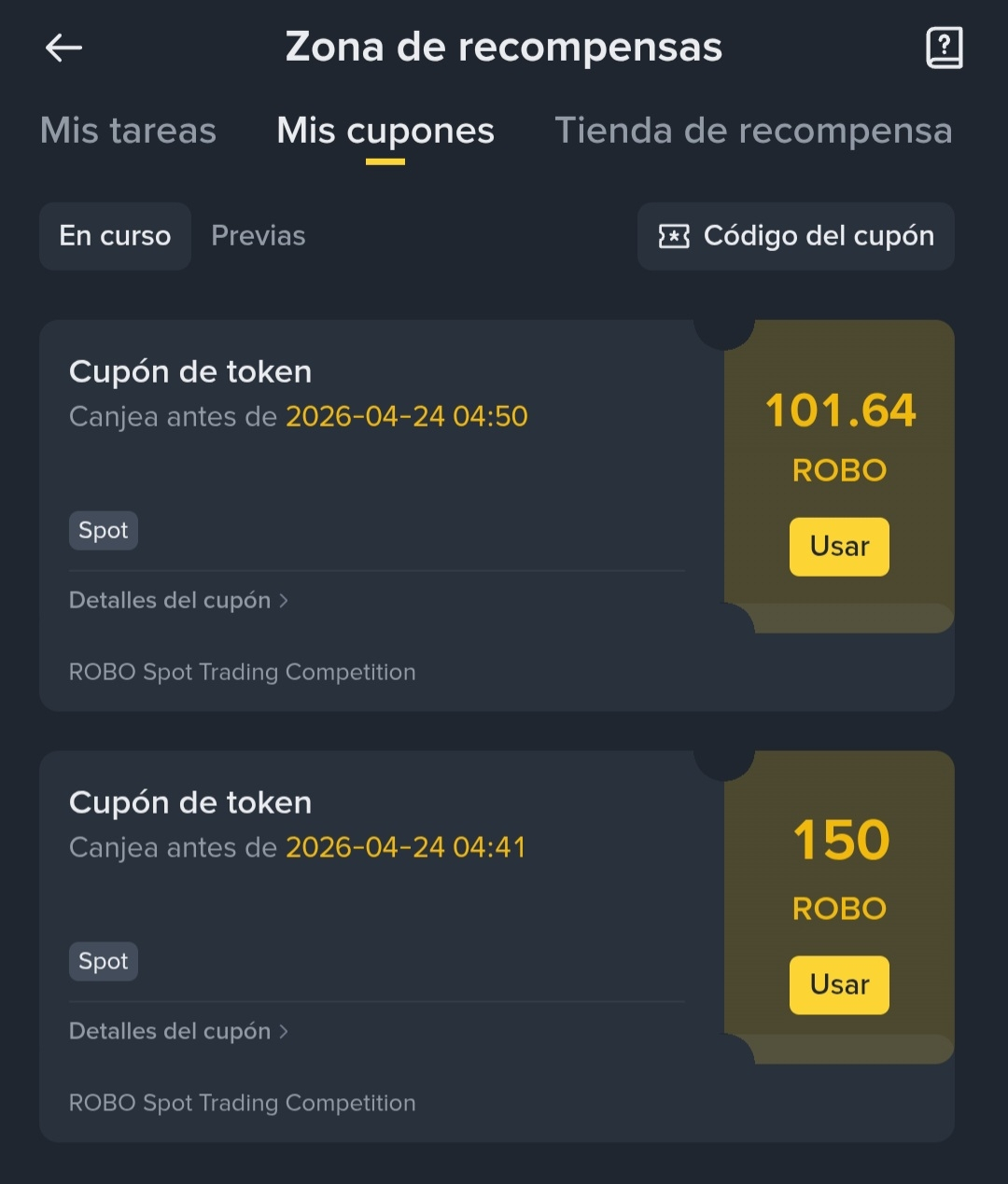
Task: Open the help guide icon
Action: (944, 48)
